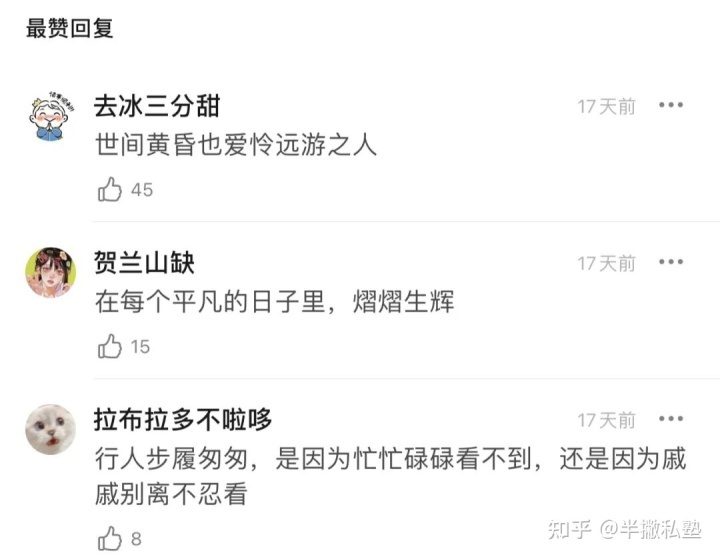View 去冰三分甜's profile avatar
The width and height of the screenshot is (720, 559).
click(50, 118)
